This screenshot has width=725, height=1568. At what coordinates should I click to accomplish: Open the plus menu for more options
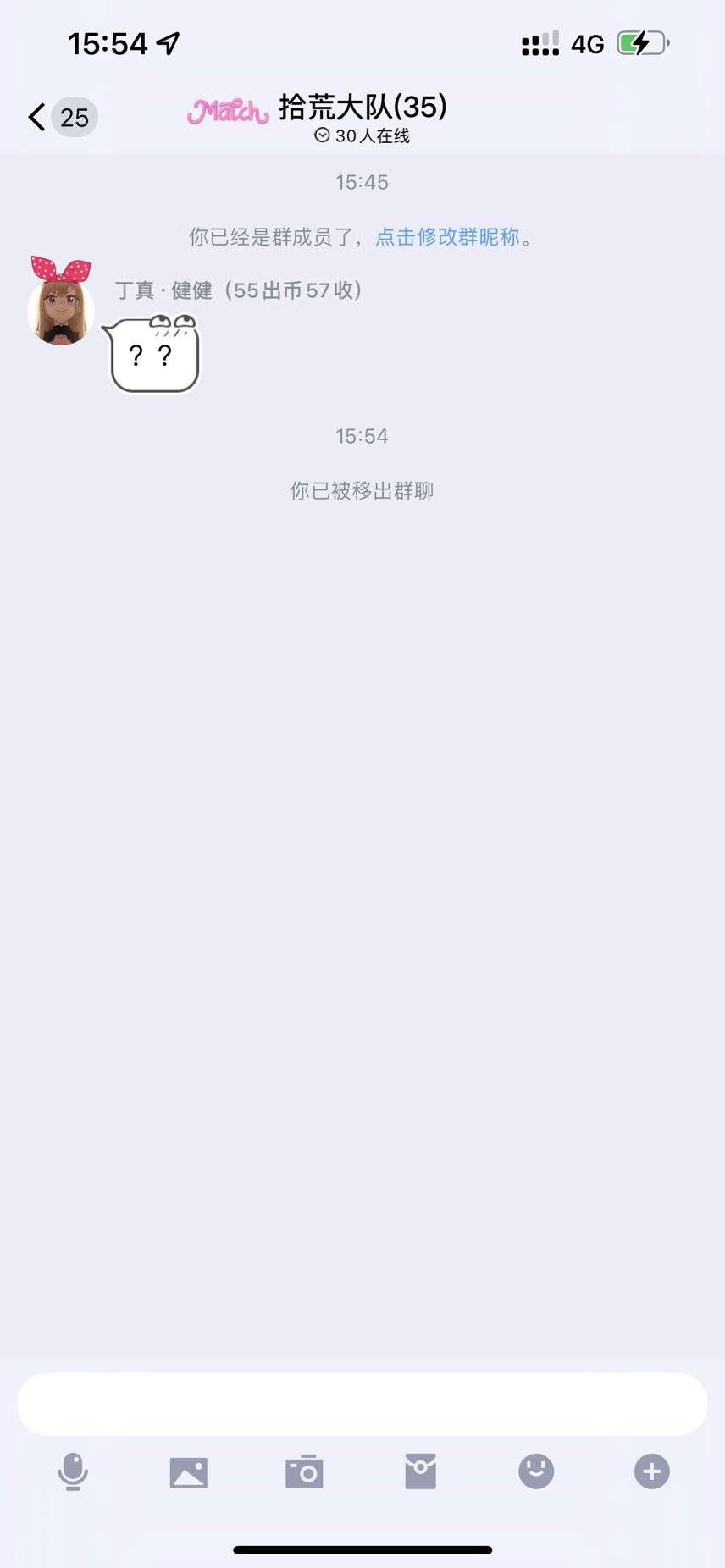click(x=652, y=1471)
